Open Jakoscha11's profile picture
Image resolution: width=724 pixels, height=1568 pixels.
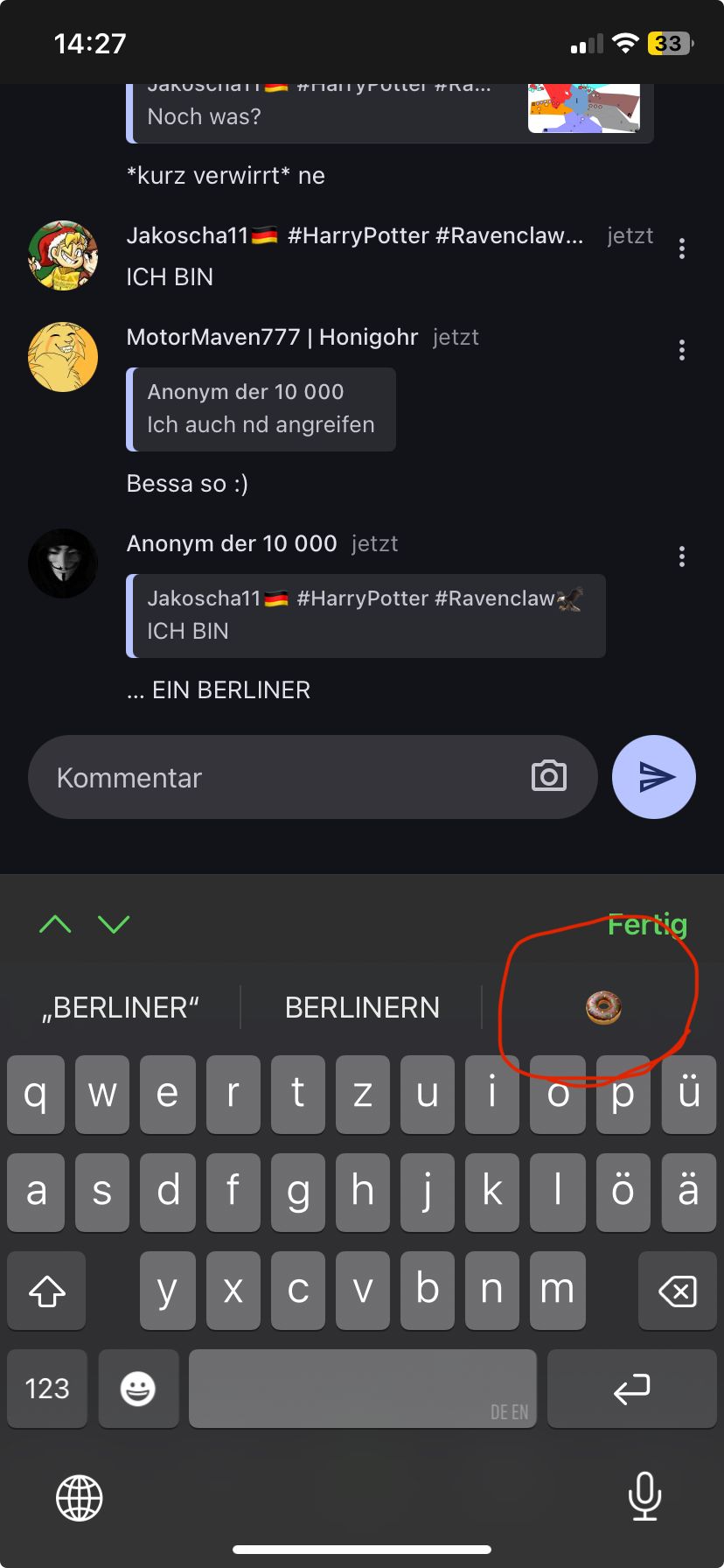[63, 255]
